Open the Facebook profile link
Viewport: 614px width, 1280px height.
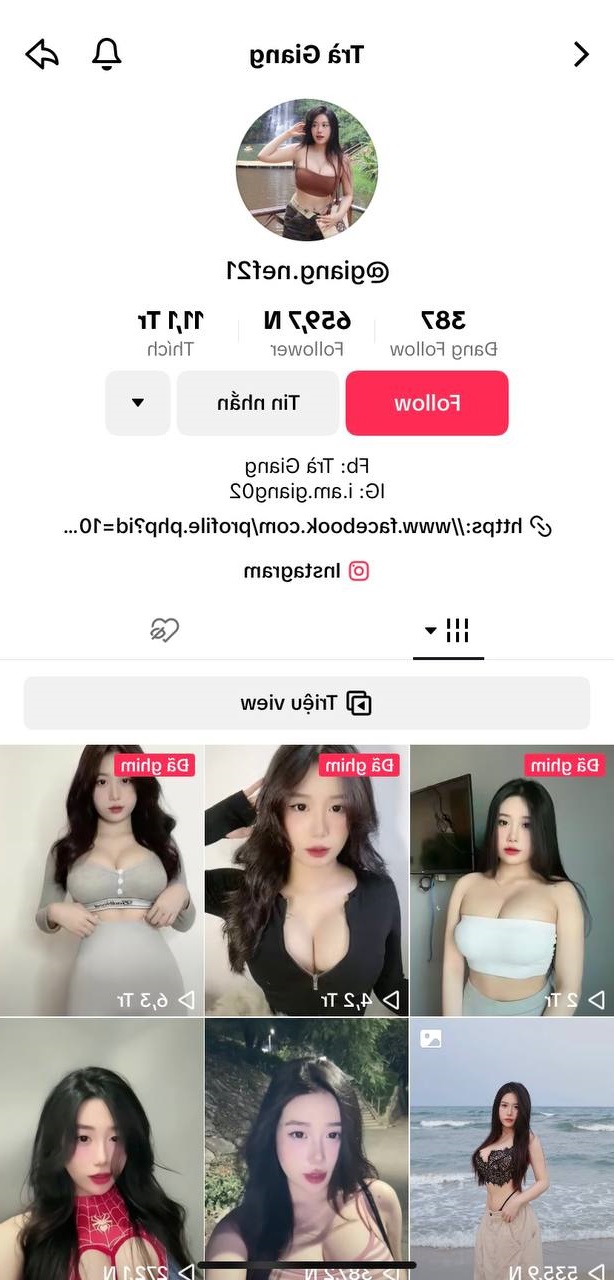click(x=307, y=526)
